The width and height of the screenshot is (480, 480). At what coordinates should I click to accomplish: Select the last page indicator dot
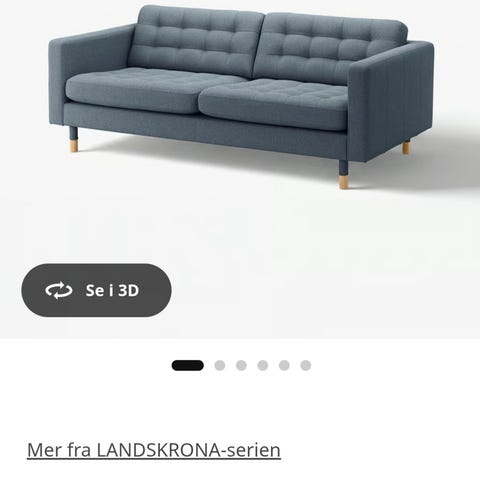click(306, 365)
